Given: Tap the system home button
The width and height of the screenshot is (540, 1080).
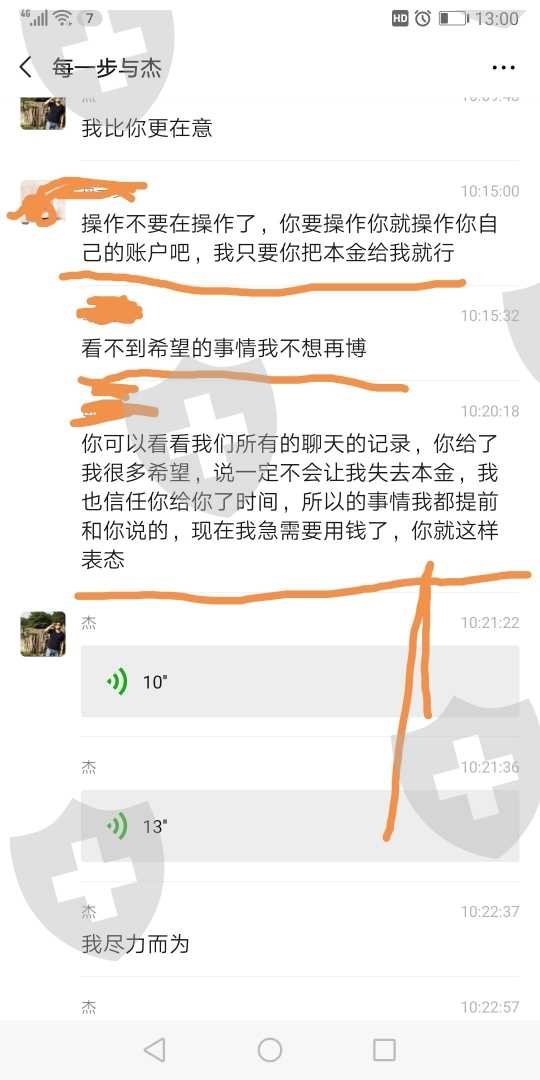Looking at the screenshot, I should tap(270, 1050).
